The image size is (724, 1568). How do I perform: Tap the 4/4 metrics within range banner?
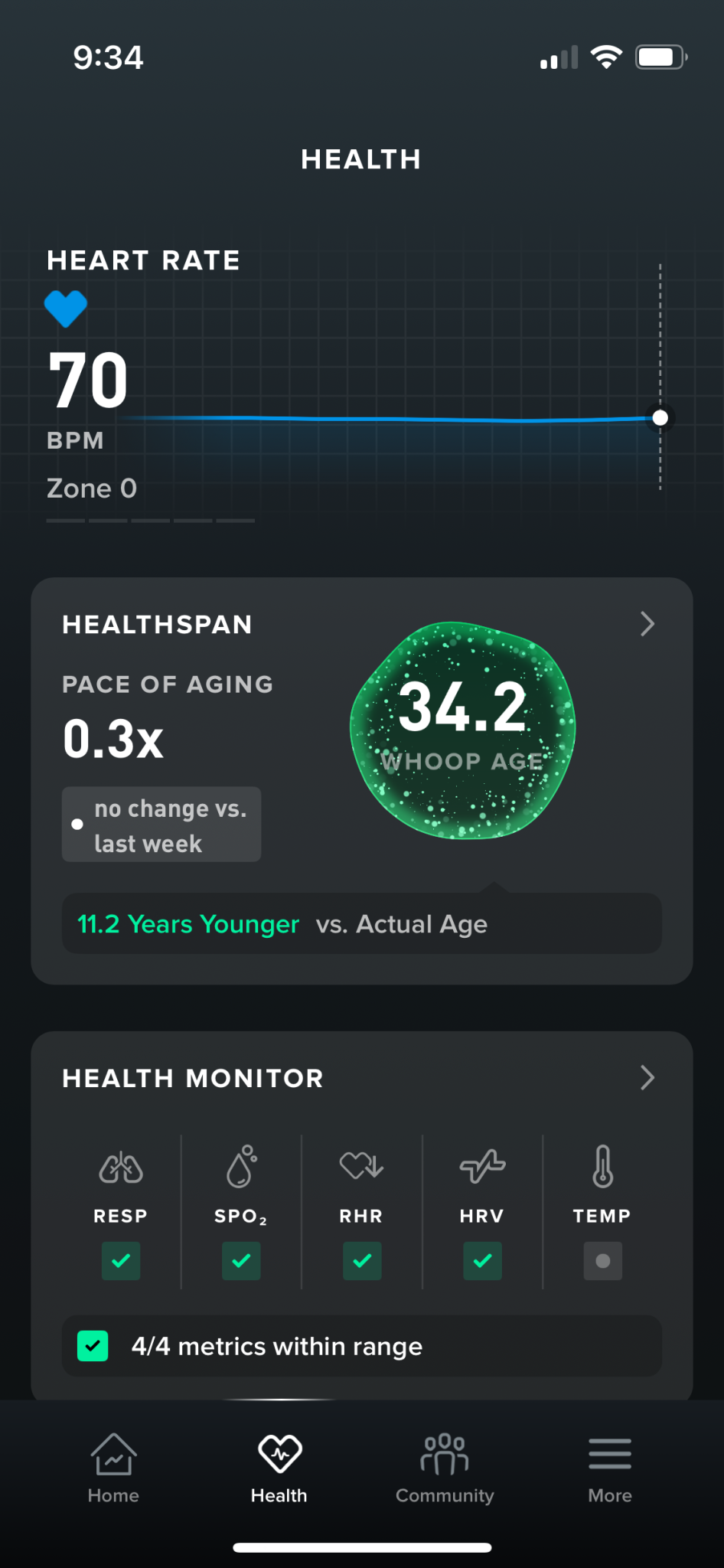pyautogui.click(x=360, y=1346)
